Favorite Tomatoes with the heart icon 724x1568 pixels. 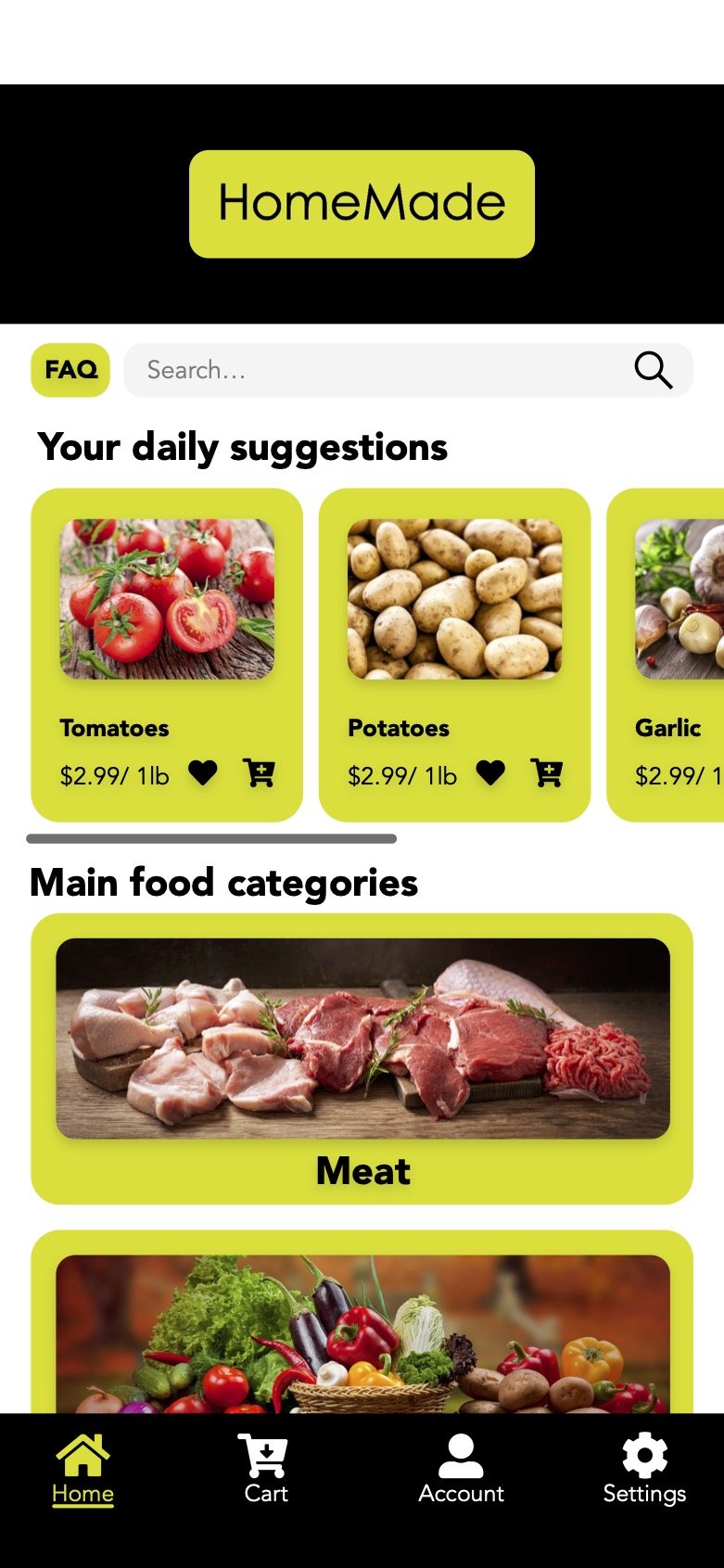click(202, 772)
